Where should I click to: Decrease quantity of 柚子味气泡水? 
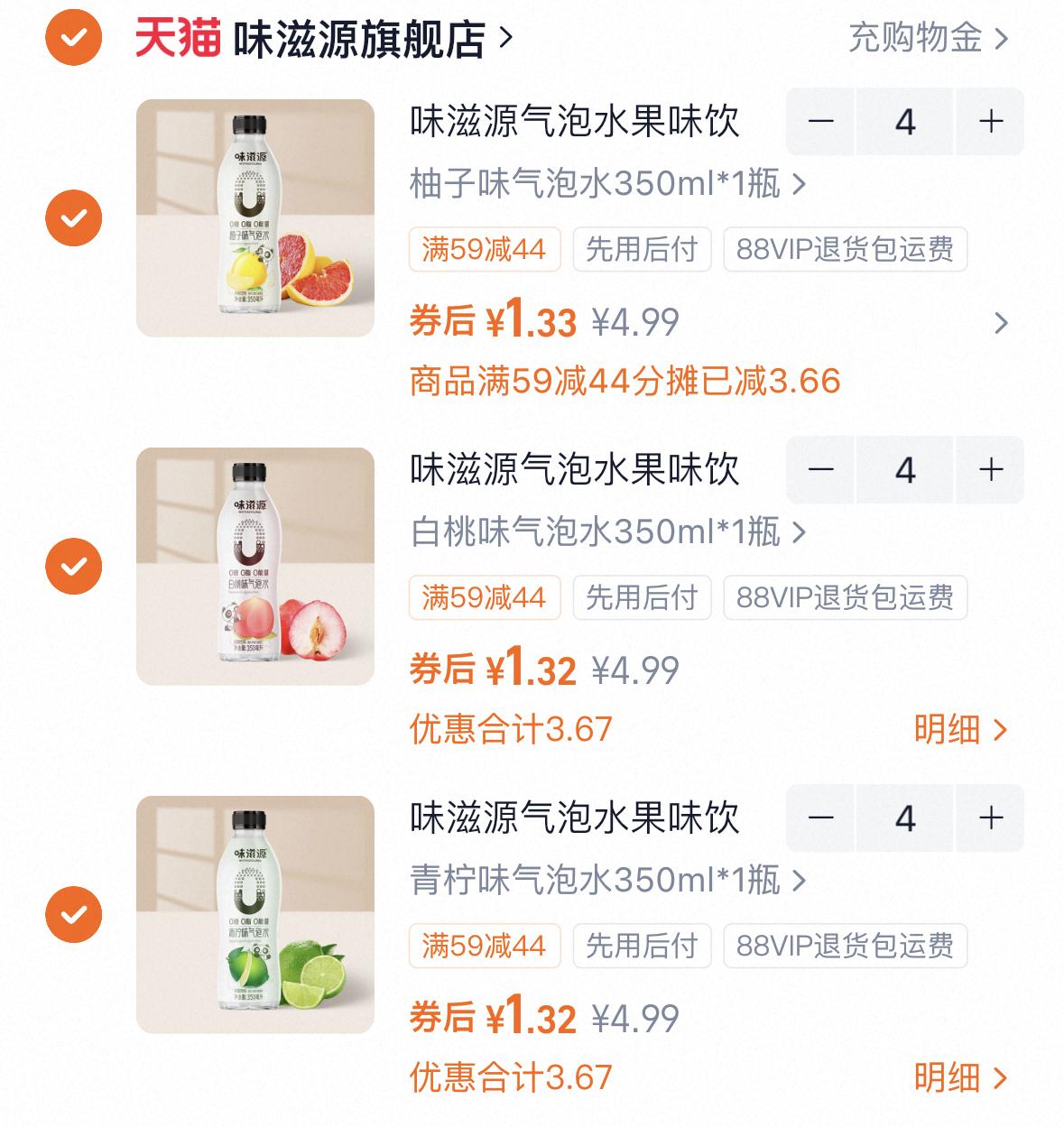coord(820,122)
